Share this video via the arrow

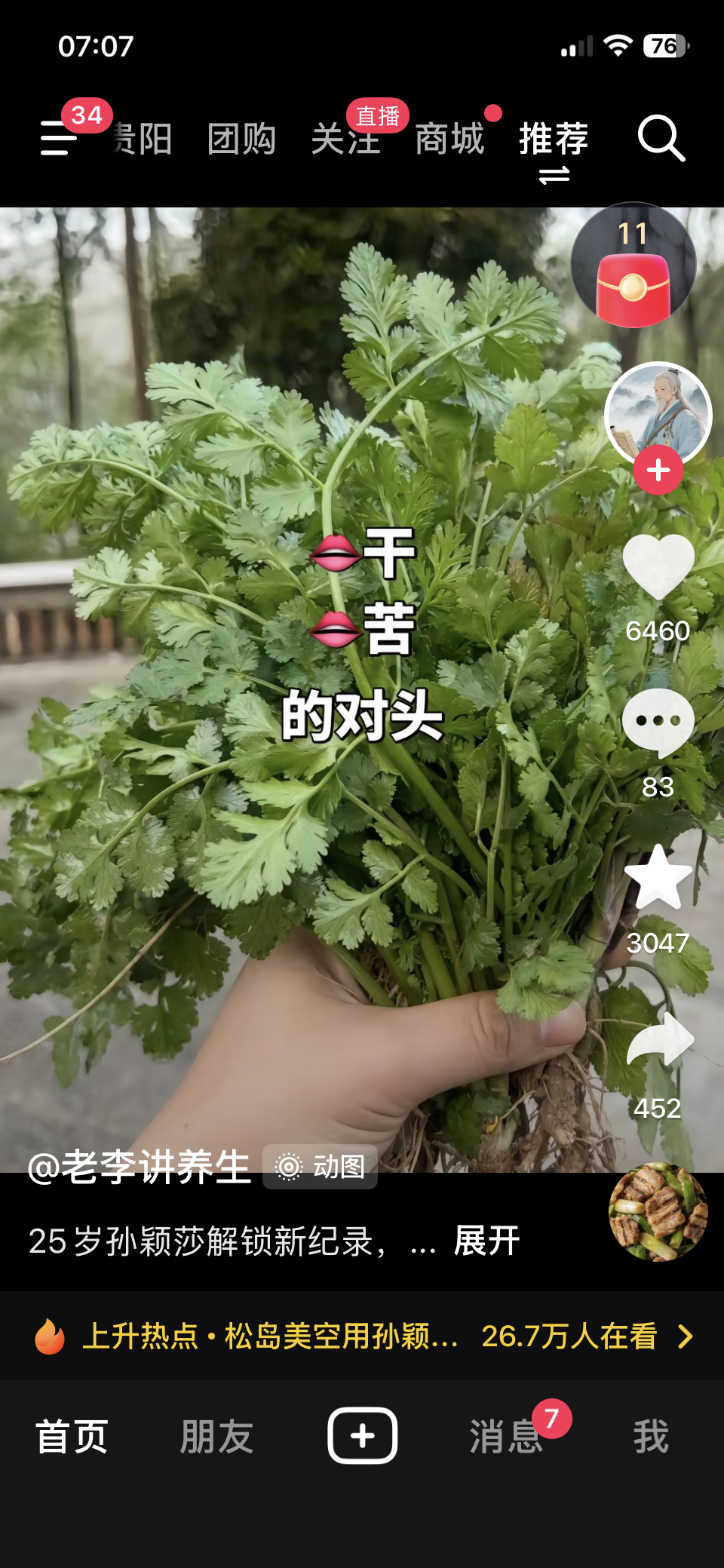tap(659, 1041)
